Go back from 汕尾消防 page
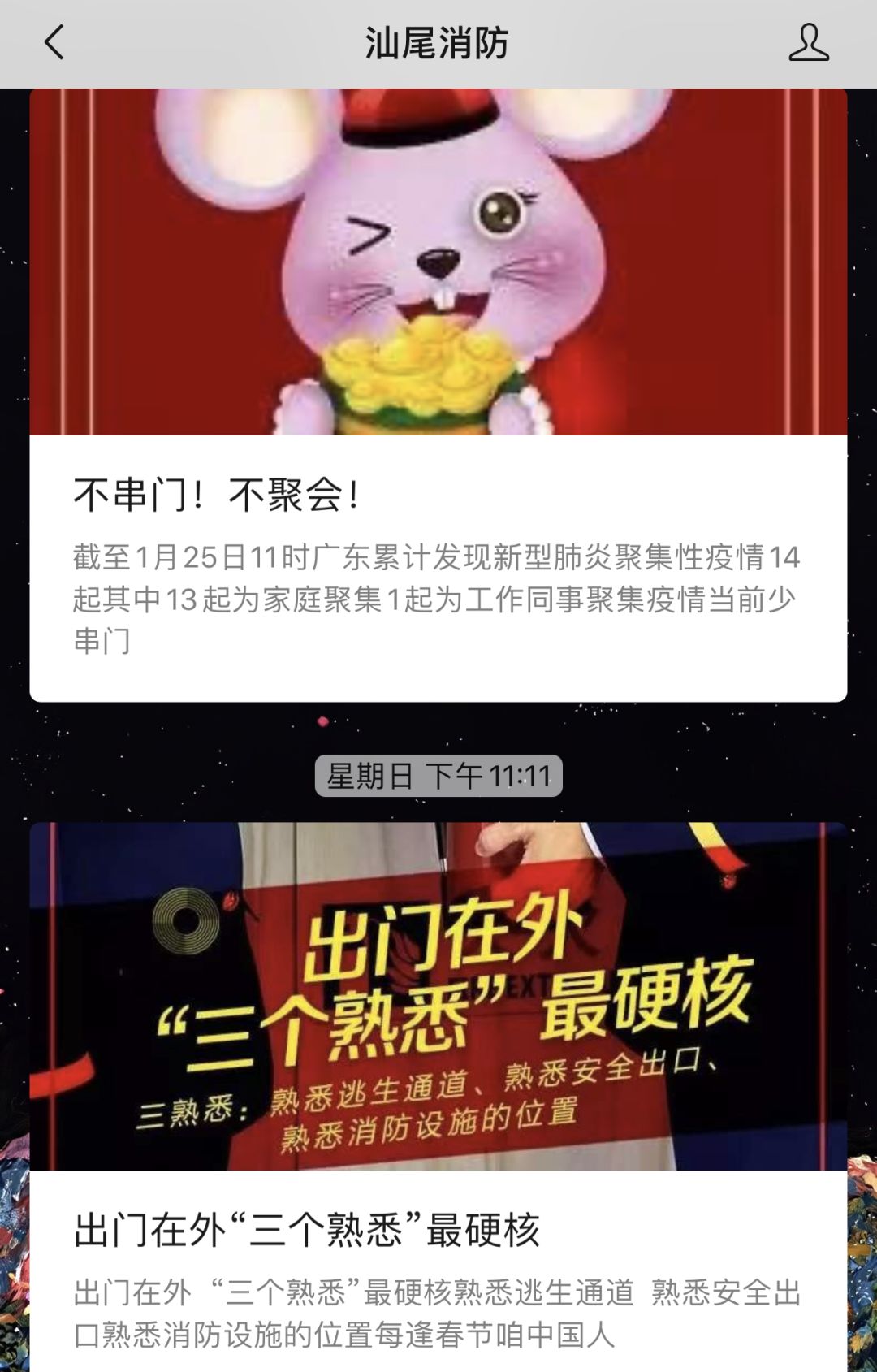This screenshot has width=877, height=1372. pyautogui.click(x=54, y=43)
